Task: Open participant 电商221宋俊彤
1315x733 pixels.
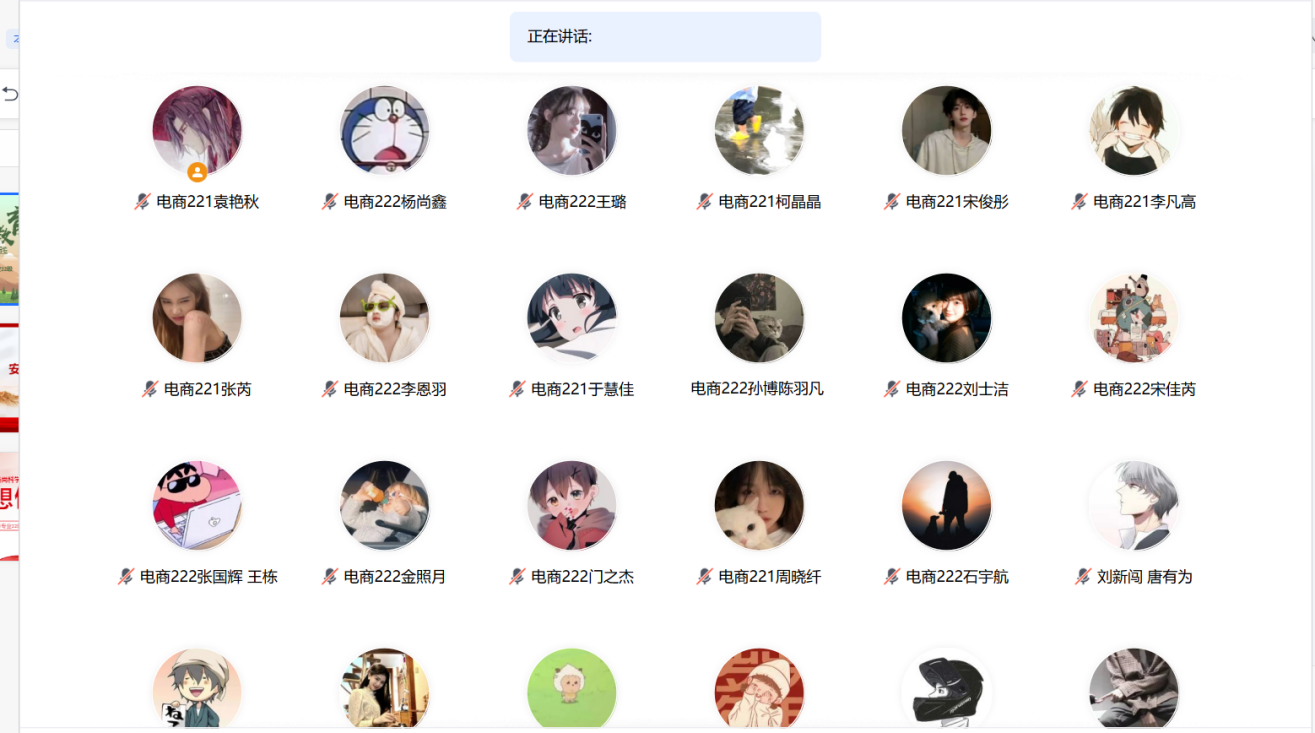Action: click(946, 131)
